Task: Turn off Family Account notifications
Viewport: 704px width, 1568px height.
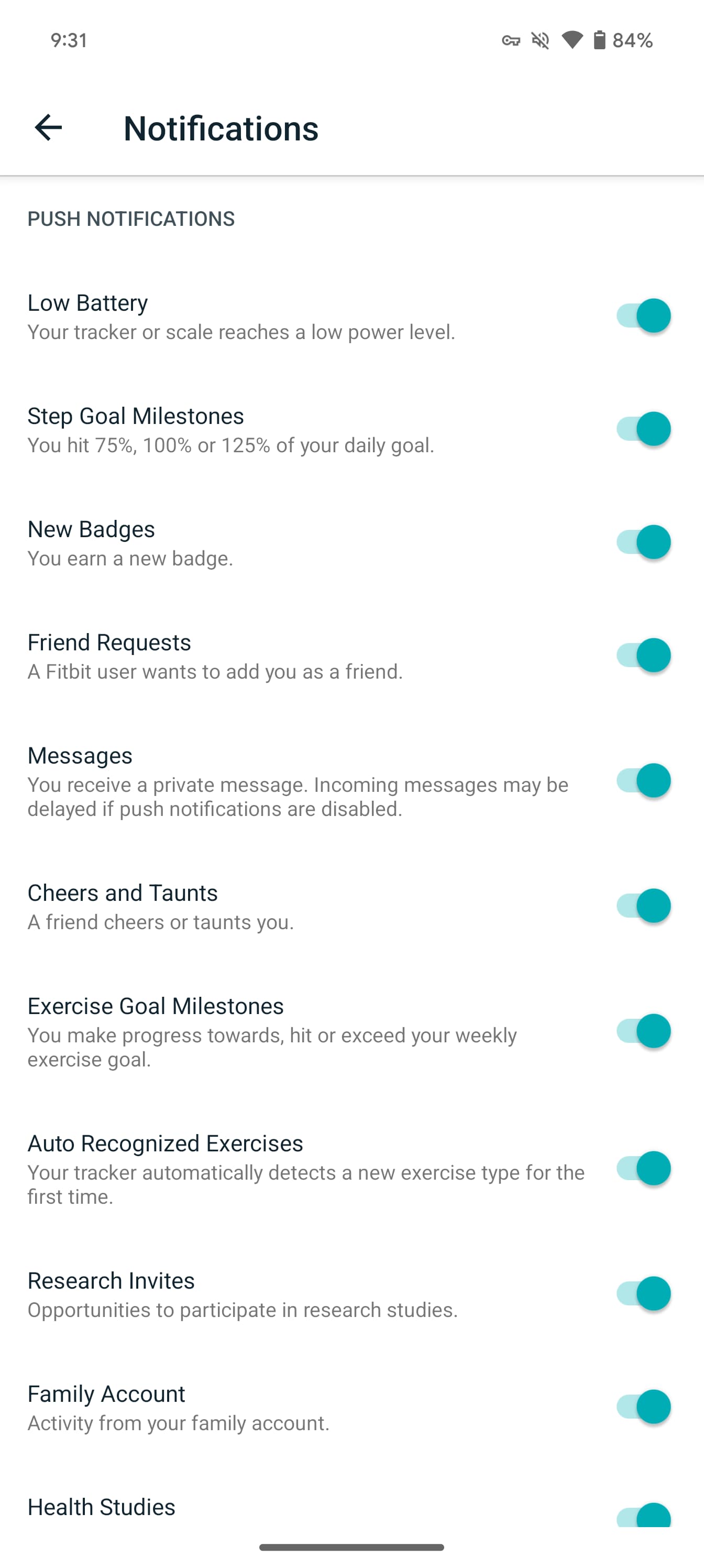Action: (x=643, y=1407)
